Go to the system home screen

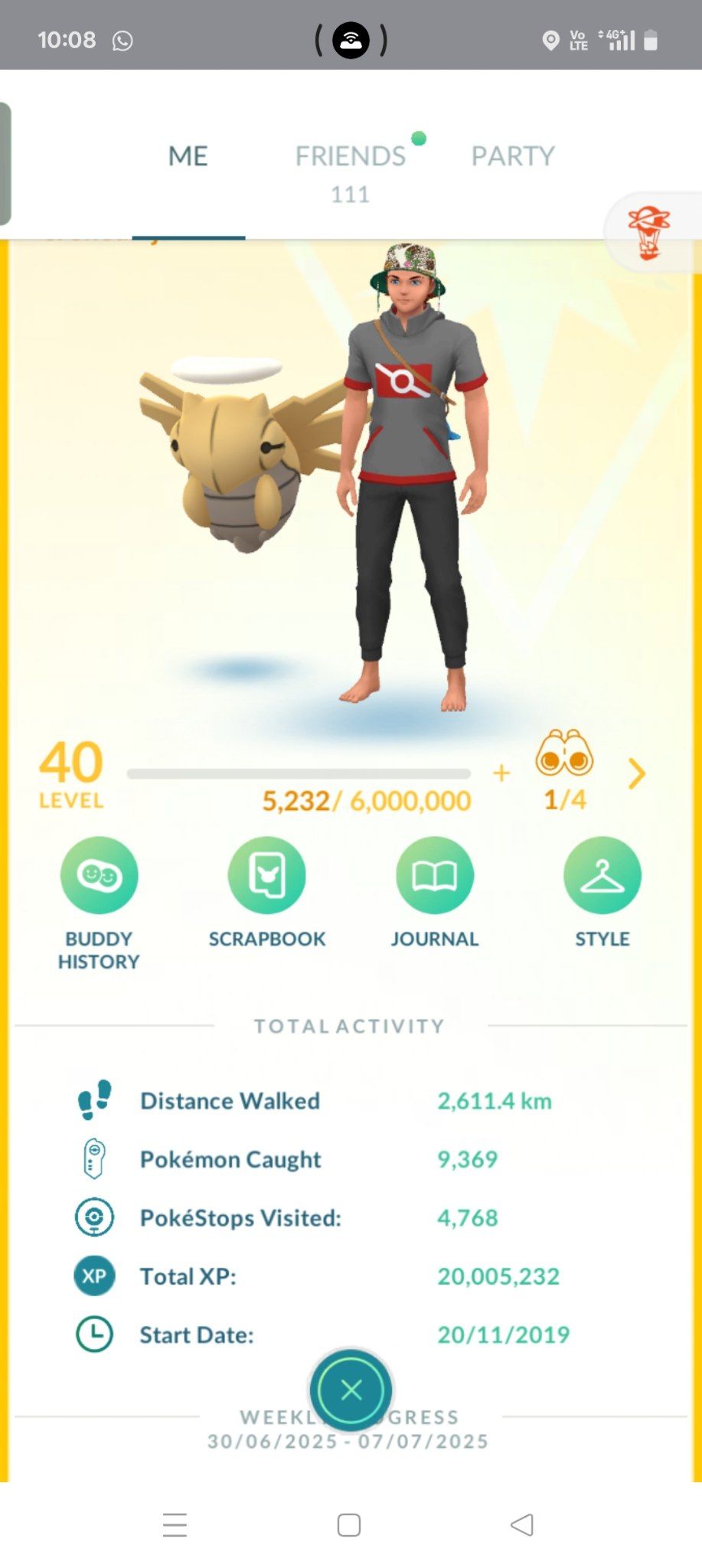[349, 1524]
